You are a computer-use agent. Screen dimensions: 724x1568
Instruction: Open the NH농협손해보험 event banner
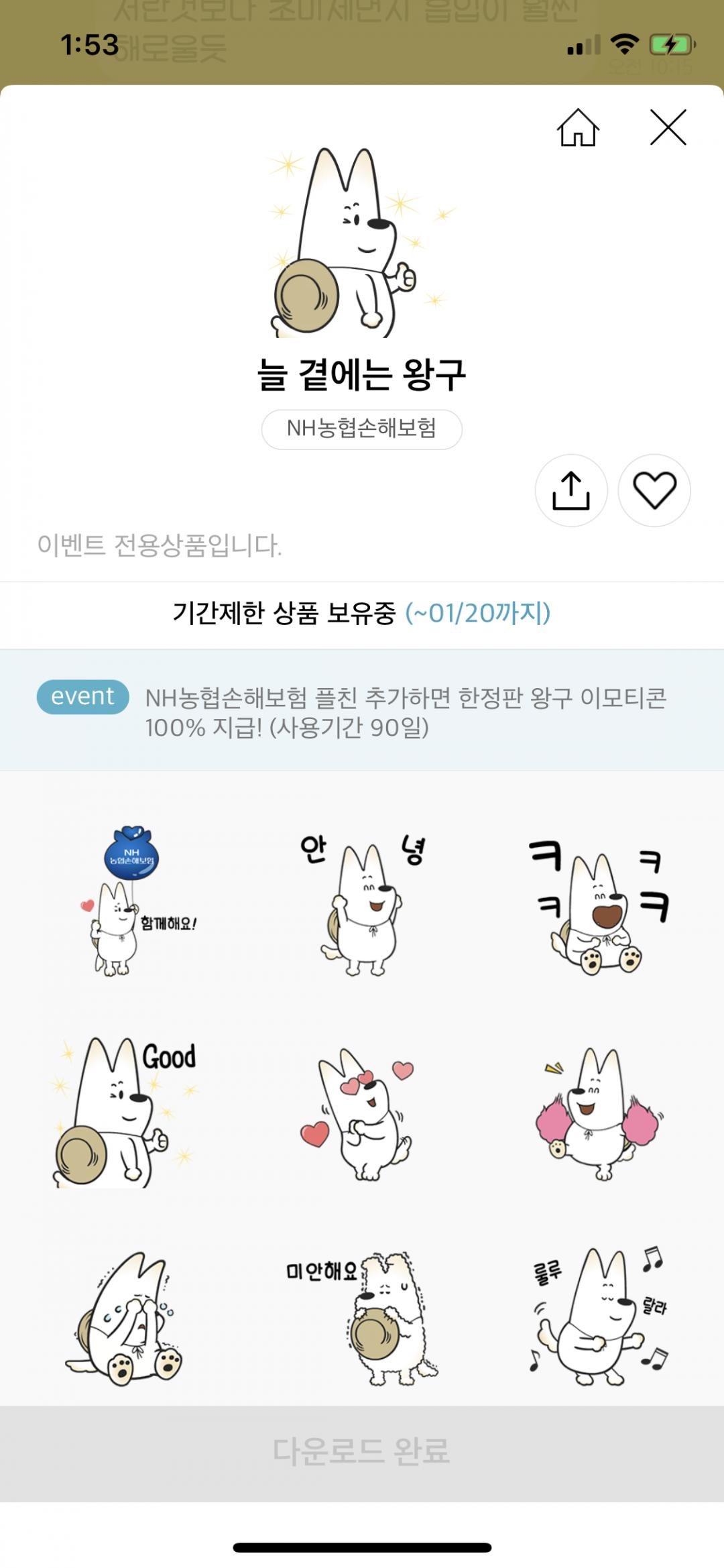[361, 711]
